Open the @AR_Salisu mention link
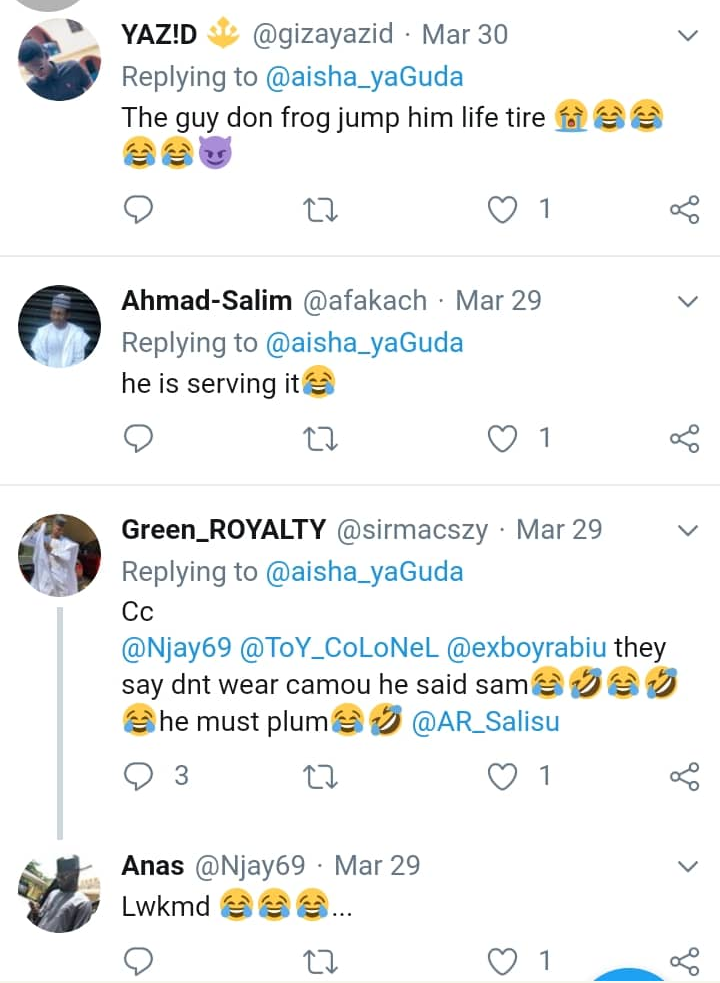Viewport: 720px width, 983px height. pos(485,722)
